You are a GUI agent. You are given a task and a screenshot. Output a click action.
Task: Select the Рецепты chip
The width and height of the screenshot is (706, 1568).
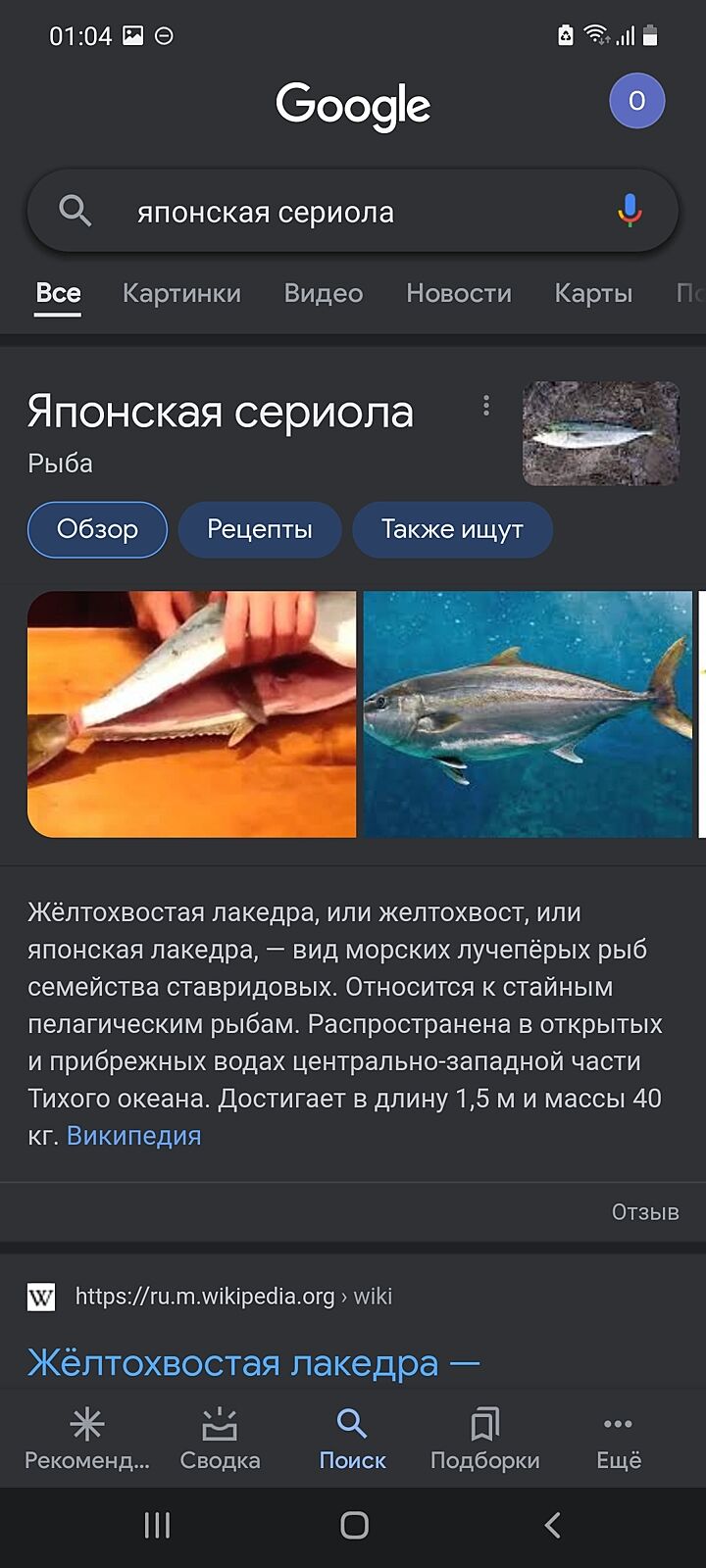point(260,529)
